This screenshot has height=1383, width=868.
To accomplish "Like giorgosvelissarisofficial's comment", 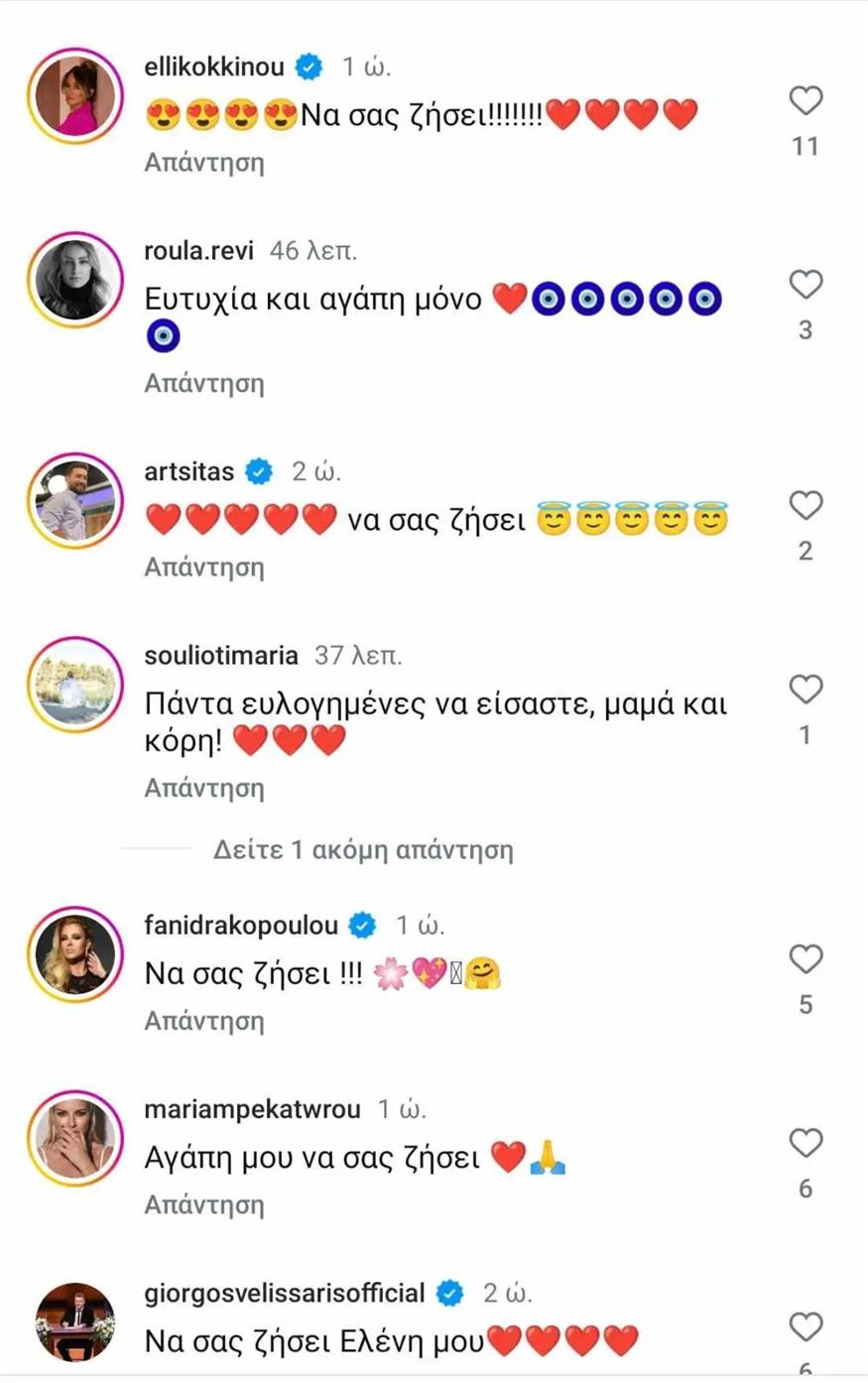I will (806, 1326).
